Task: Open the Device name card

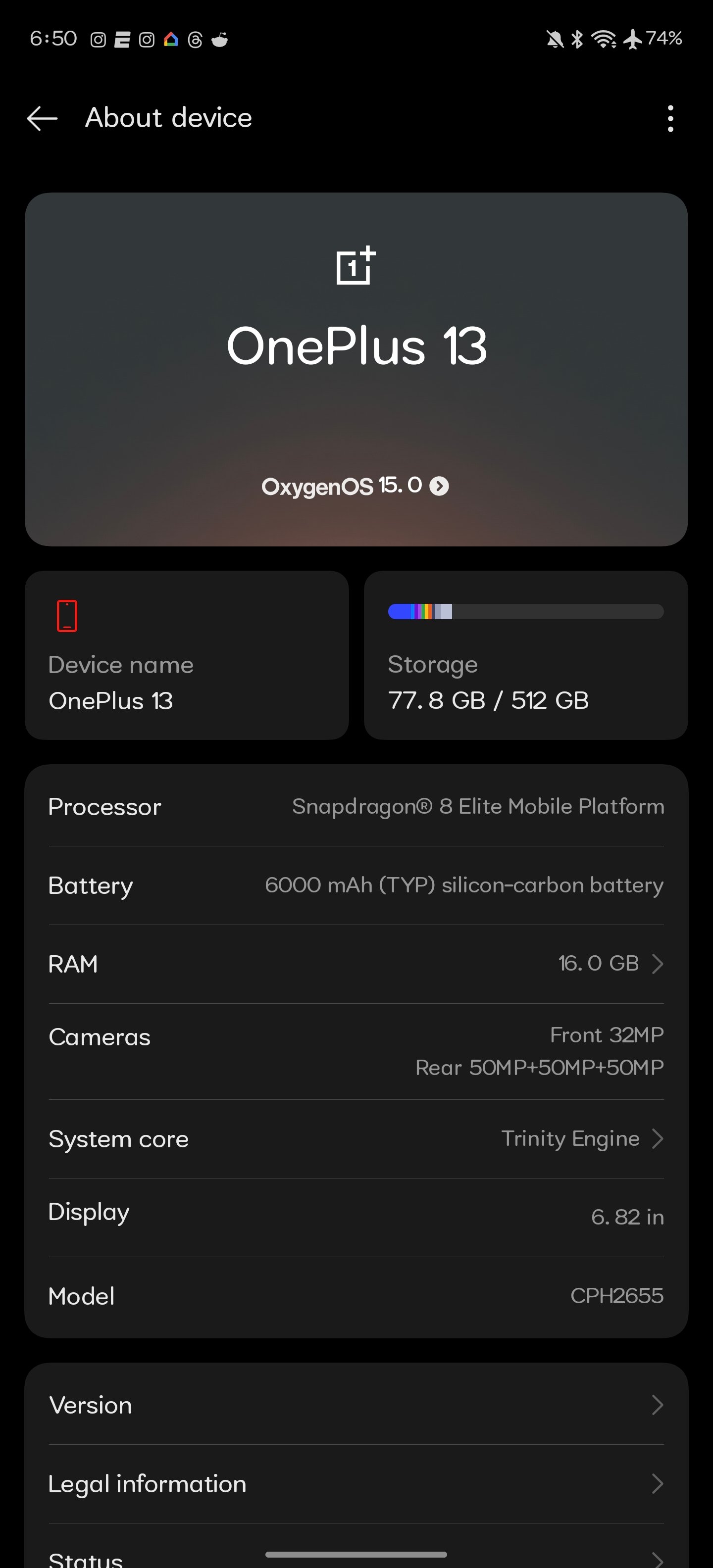Action: pyautogui.click(x=187, y=655)
